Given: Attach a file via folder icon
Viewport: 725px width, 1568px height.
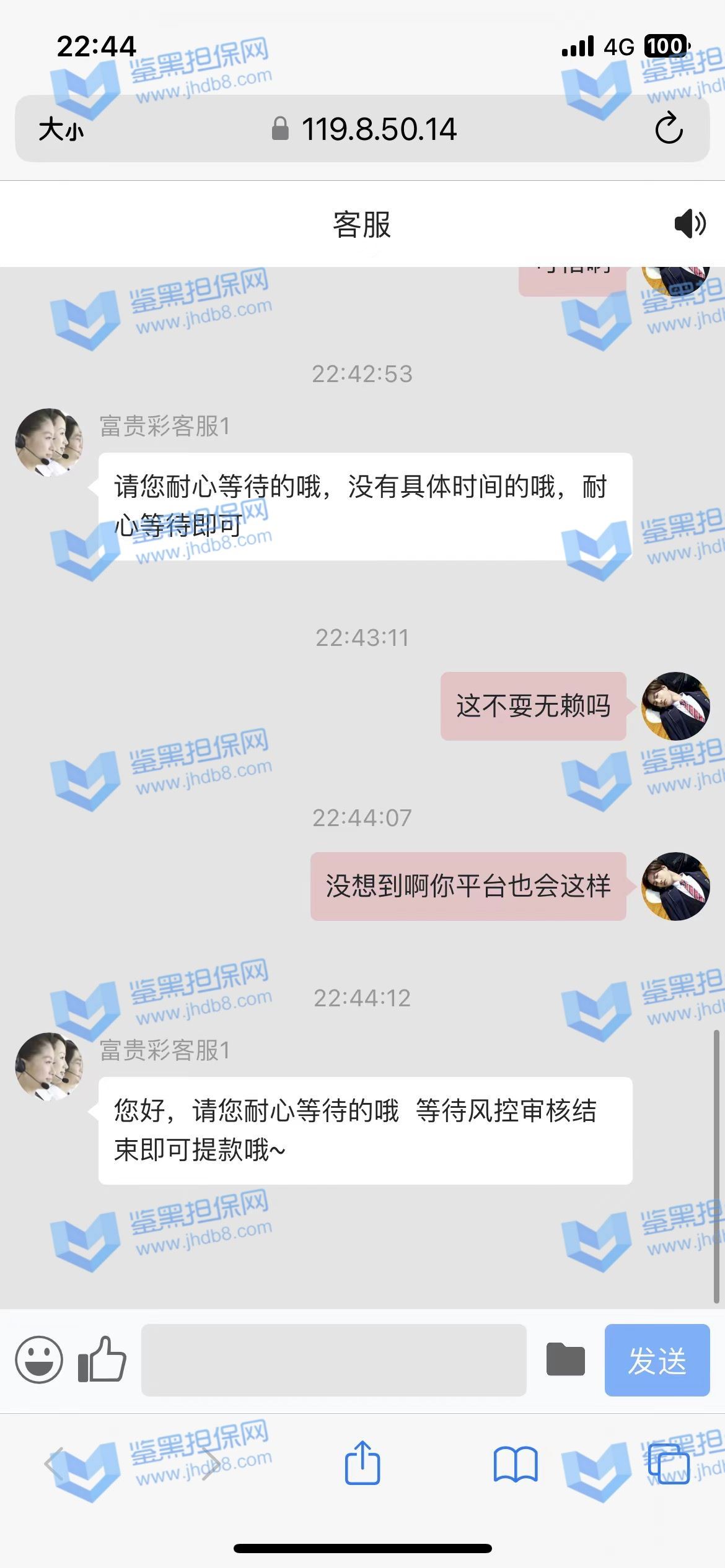Looking at the screenshot, I should [x=565, y=1360].
